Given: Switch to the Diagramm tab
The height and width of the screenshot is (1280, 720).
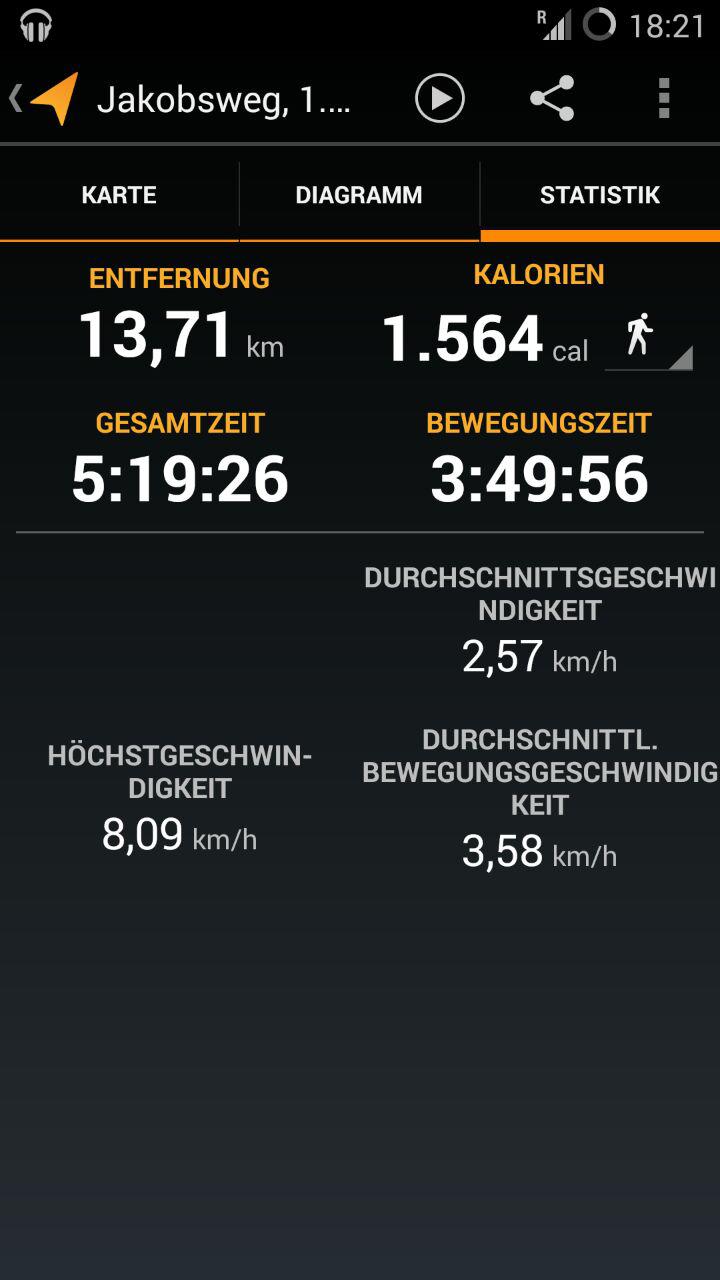Looking at the screenshot, I should coord(359,195).
